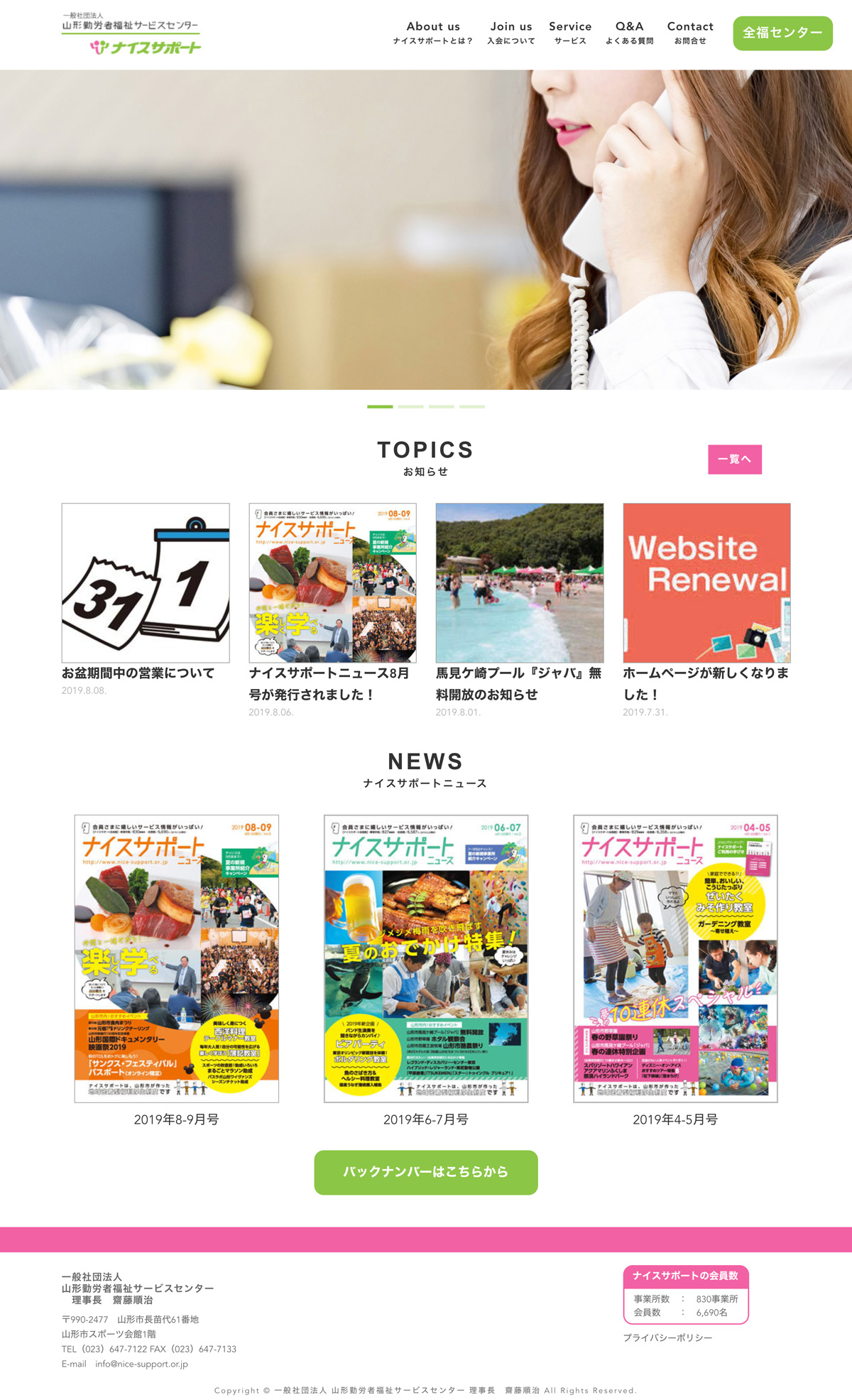Open the Website Renewal topic card
Image resolution: width=852 pixels, height=1400 pixels.
706,583
